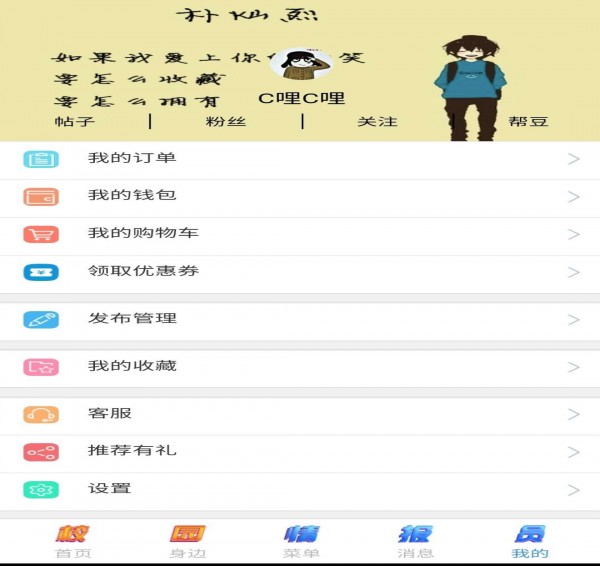Viewport: 600px width, 566px height.
Task: Switch to the 首页 tab
Action: coord(72,542)
